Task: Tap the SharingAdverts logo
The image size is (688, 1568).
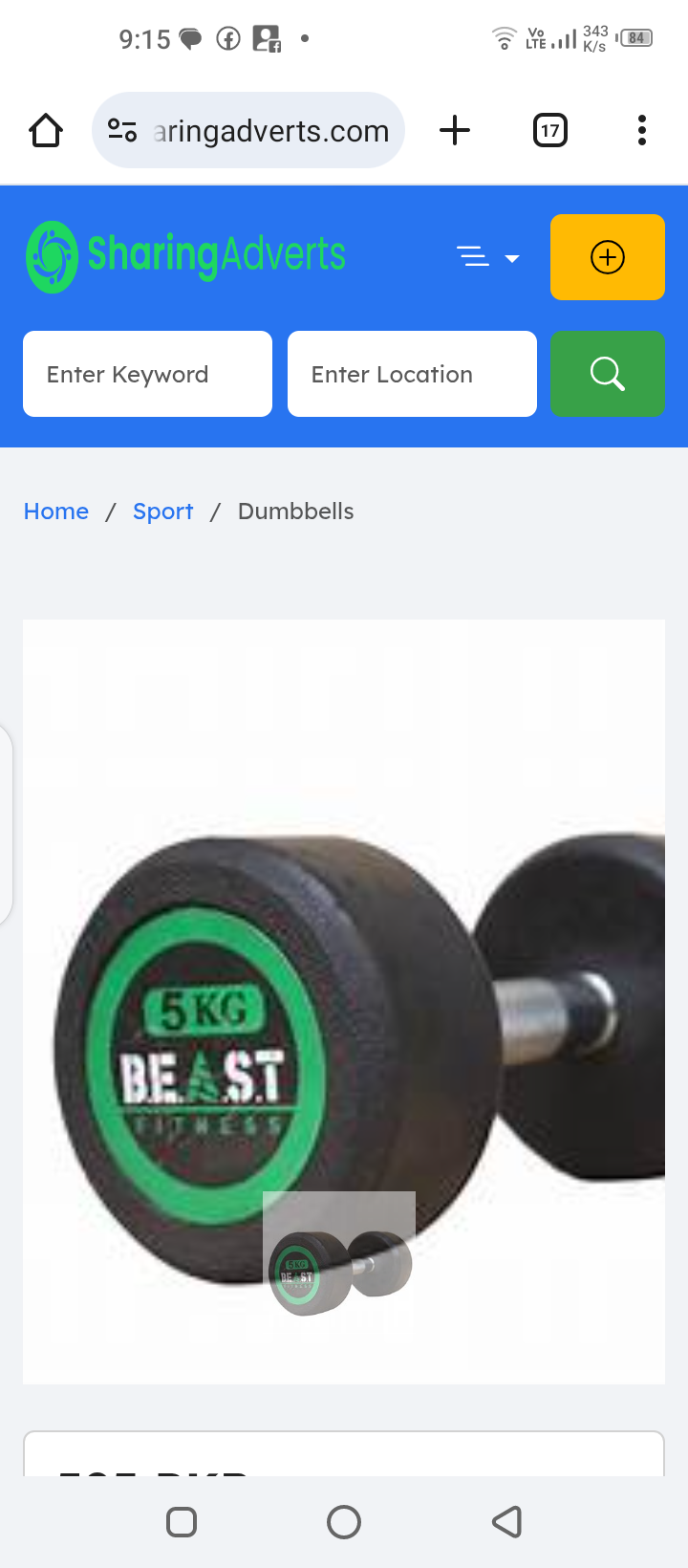Action: (x=186, y=256)
